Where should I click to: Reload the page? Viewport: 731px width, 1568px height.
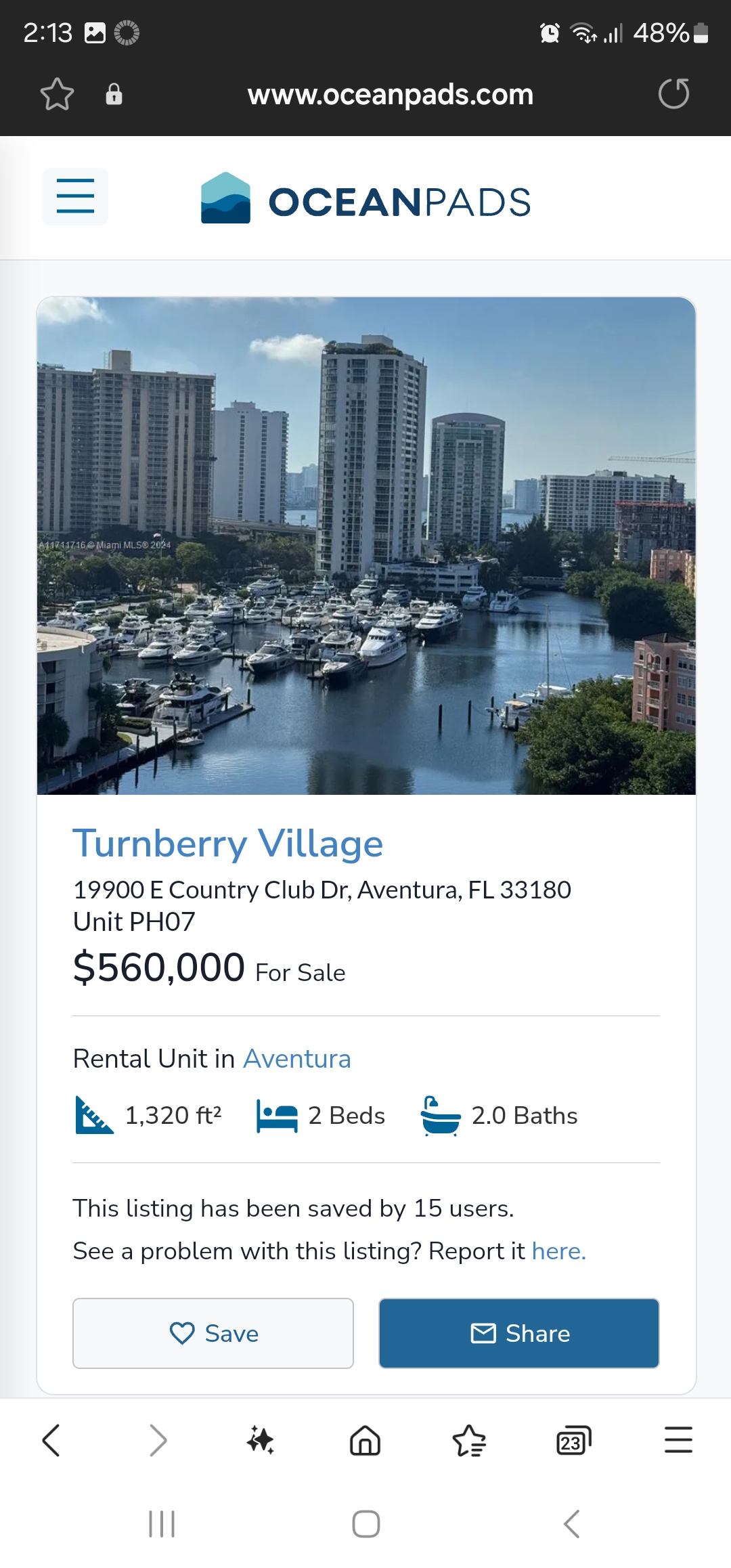pyautogui.click(x=673, y=93)
